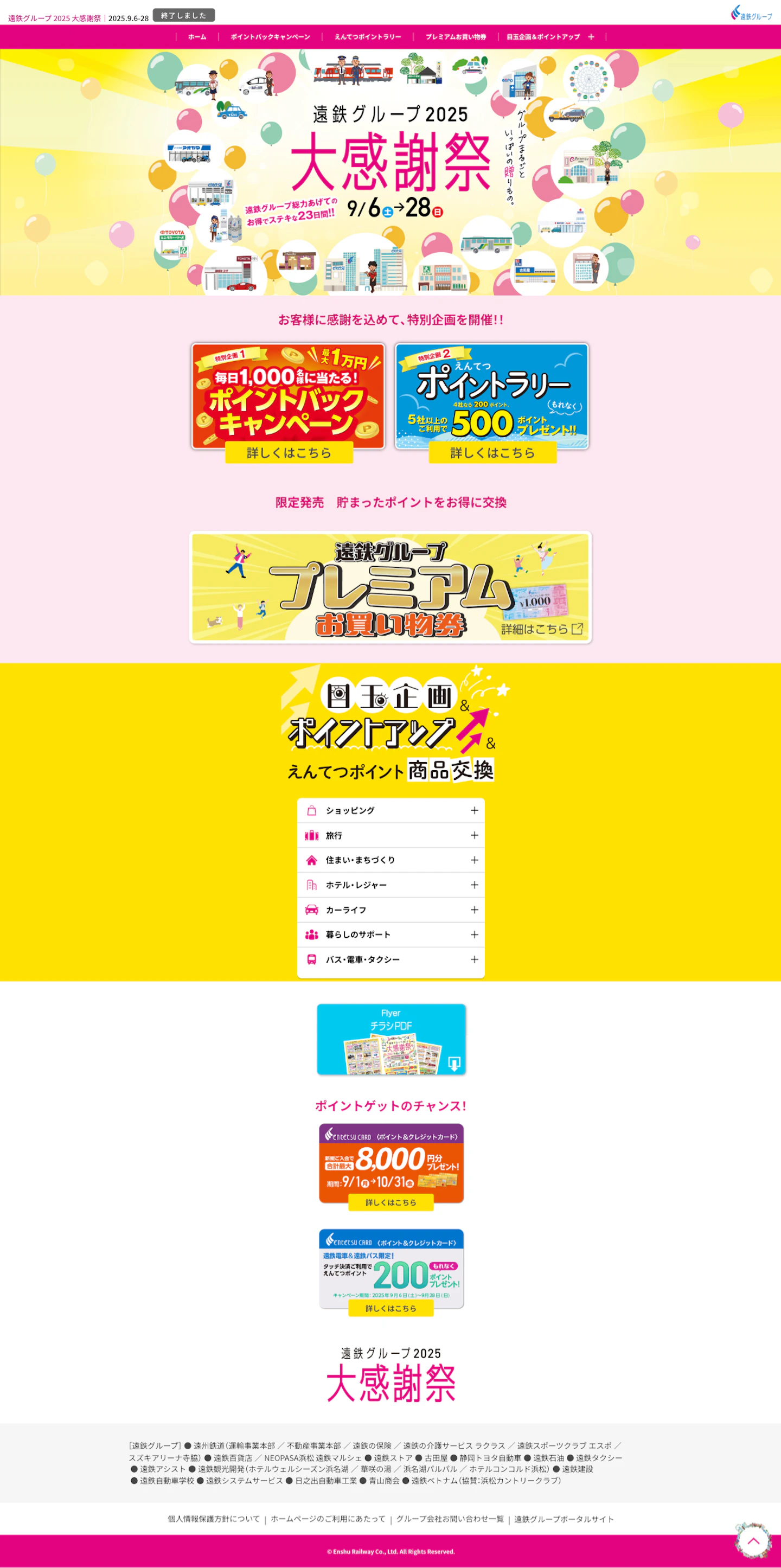Expand the 暮らしのサポート category

click(390, 935)
